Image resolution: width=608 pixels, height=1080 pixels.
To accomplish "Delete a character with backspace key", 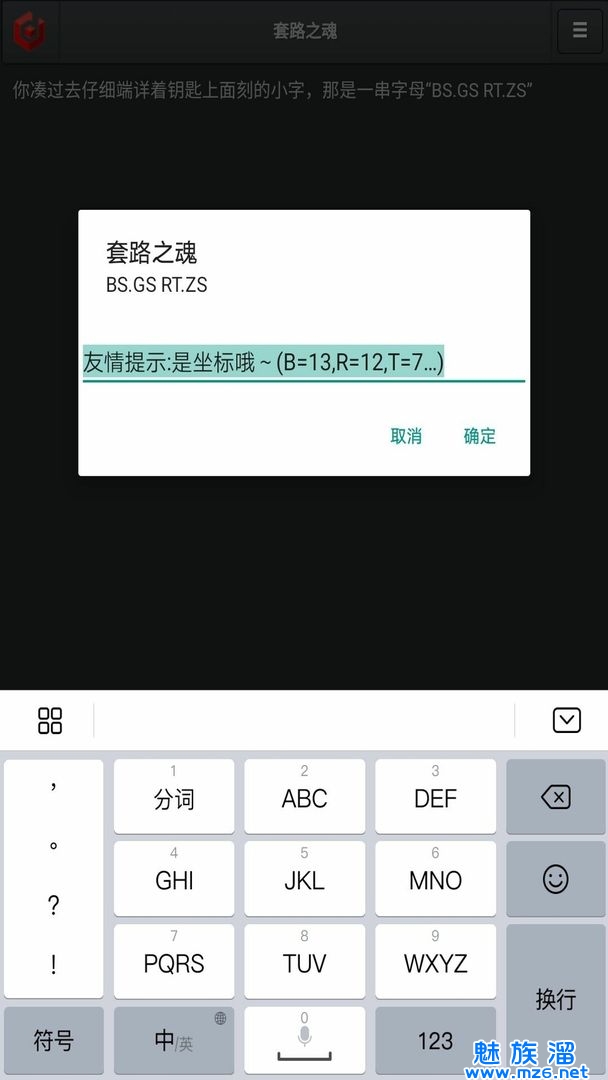I will pos(555,796).
